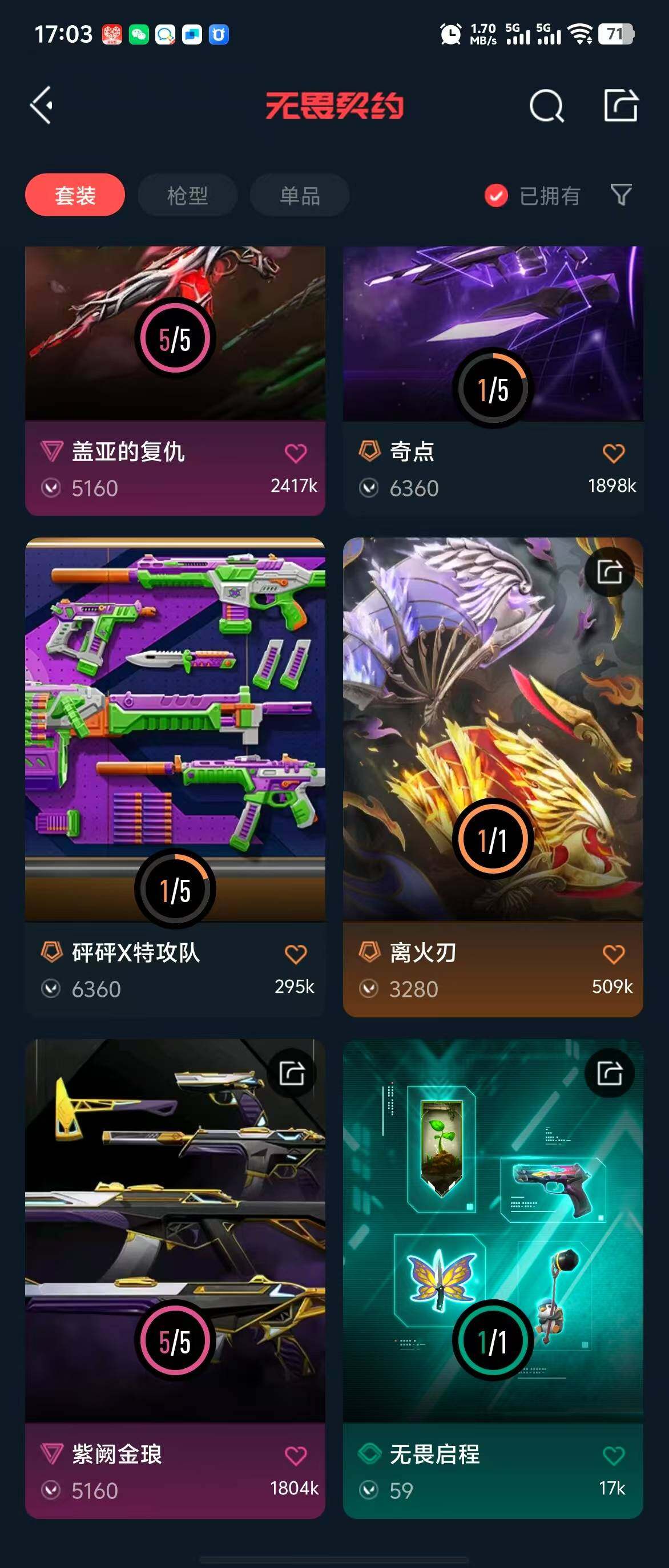Screen dimensions: 669x1568
Task: Uncheck the 已拥有 filter checkbox
Action: coord(495,195)
